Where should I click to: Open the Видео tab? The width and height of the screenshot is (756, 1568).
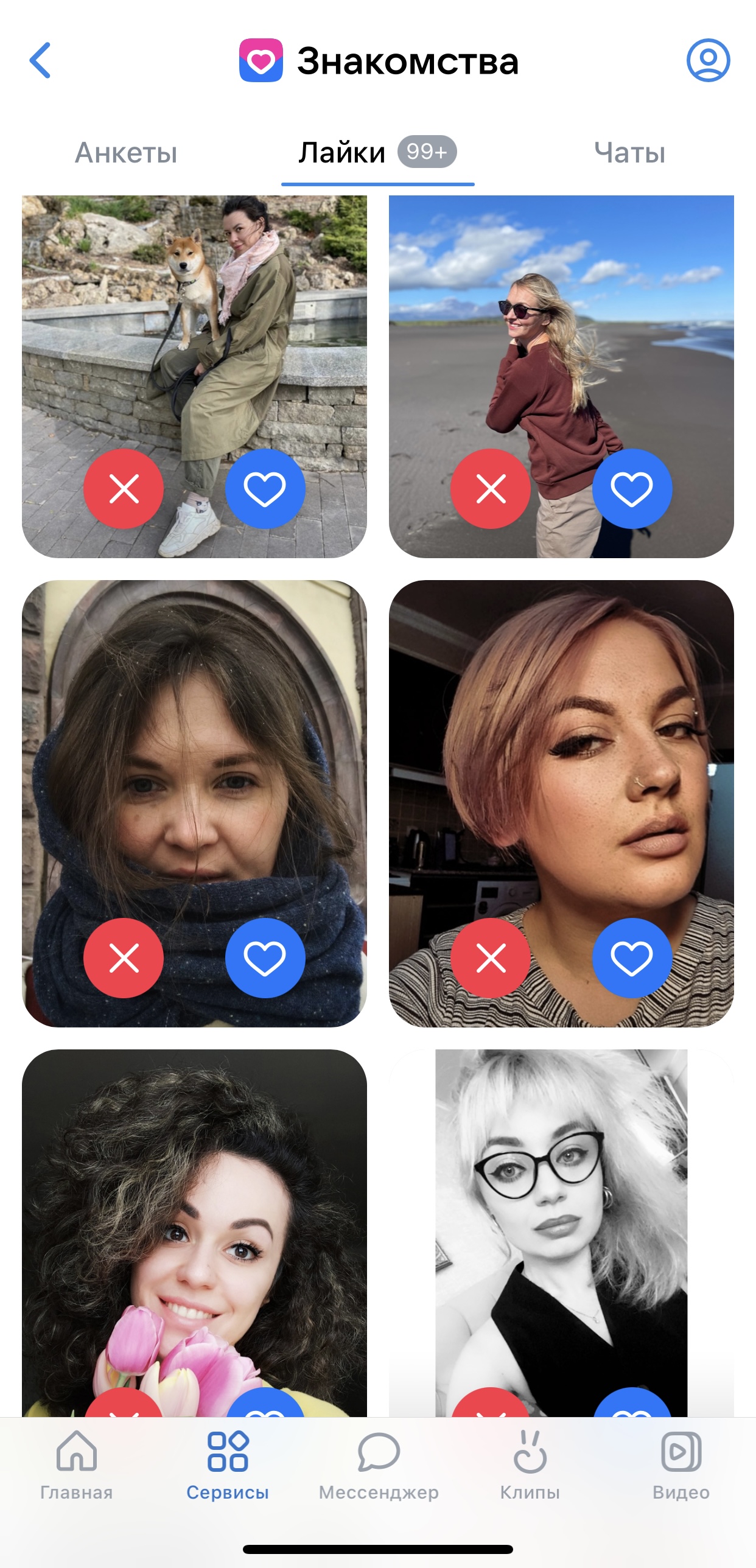(x=681, y=1465)
